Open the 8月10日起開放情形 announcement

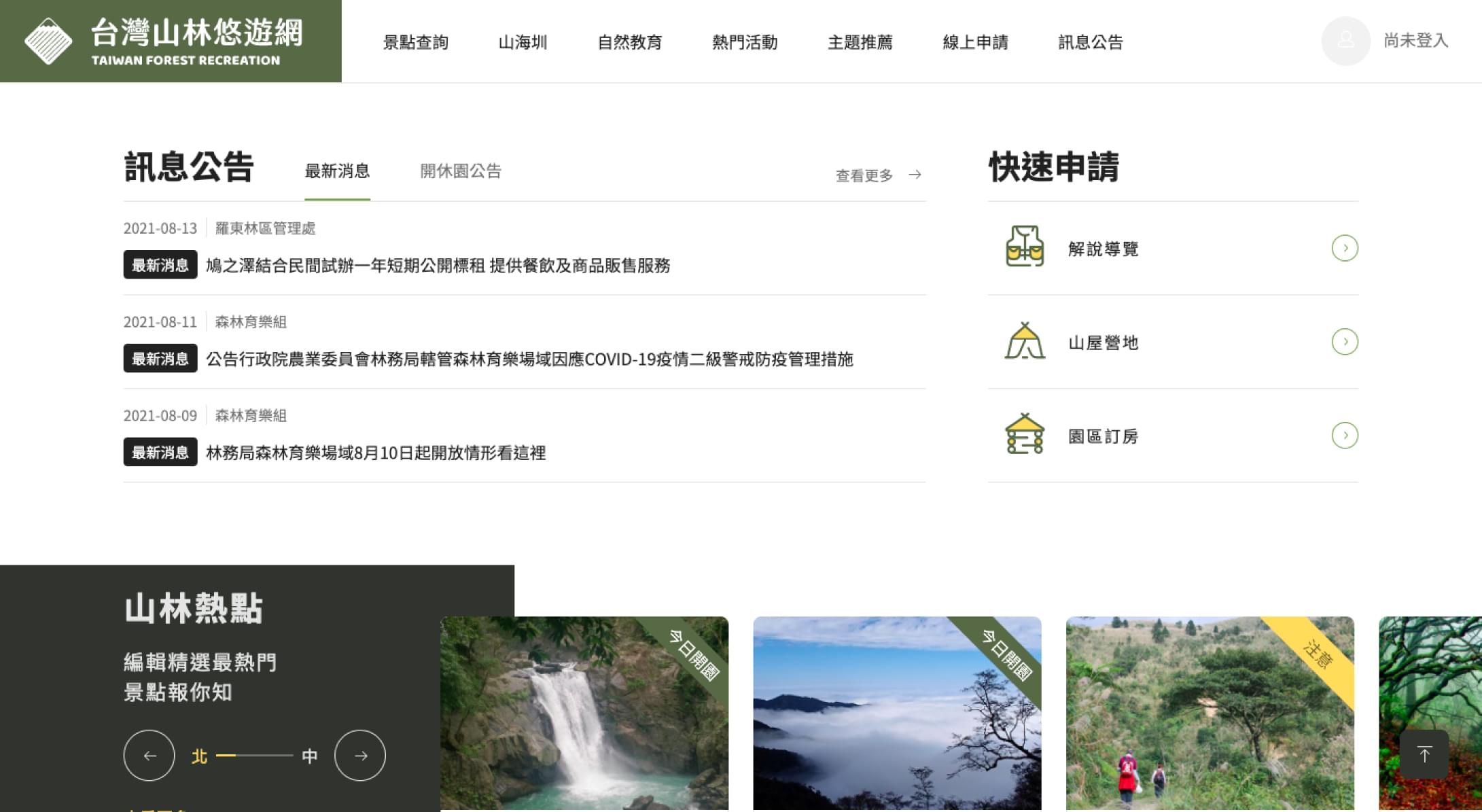pos(375,453)
